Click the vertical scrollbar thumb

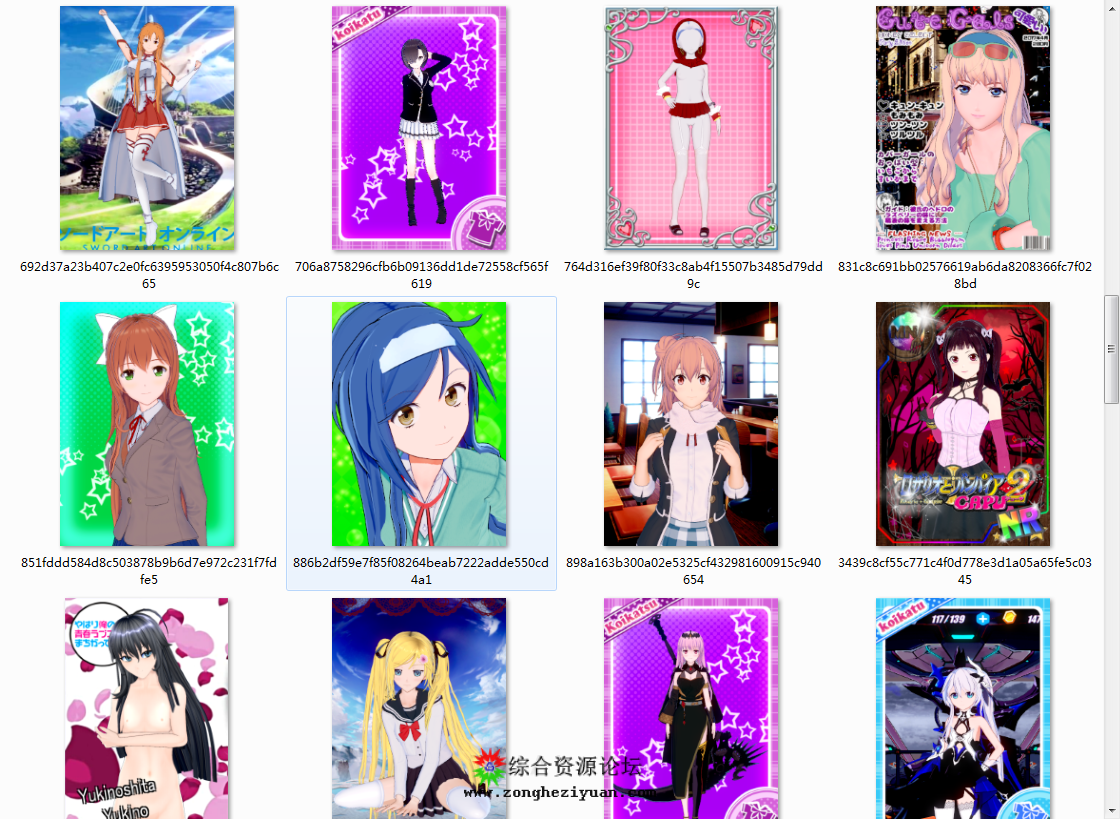pyautogui.click(x=1111, y=348)
